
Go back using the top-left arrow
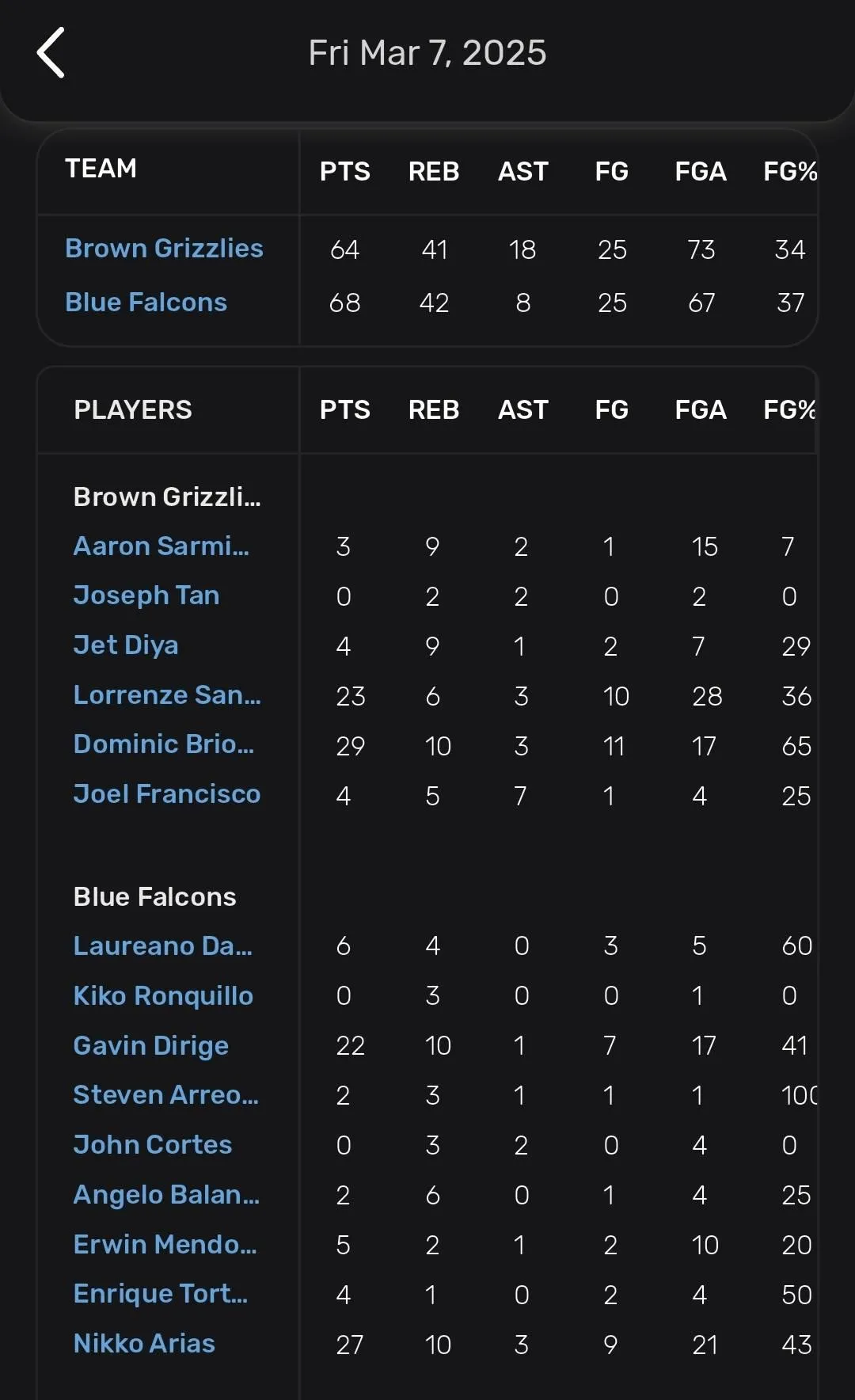tap(51, 53)
